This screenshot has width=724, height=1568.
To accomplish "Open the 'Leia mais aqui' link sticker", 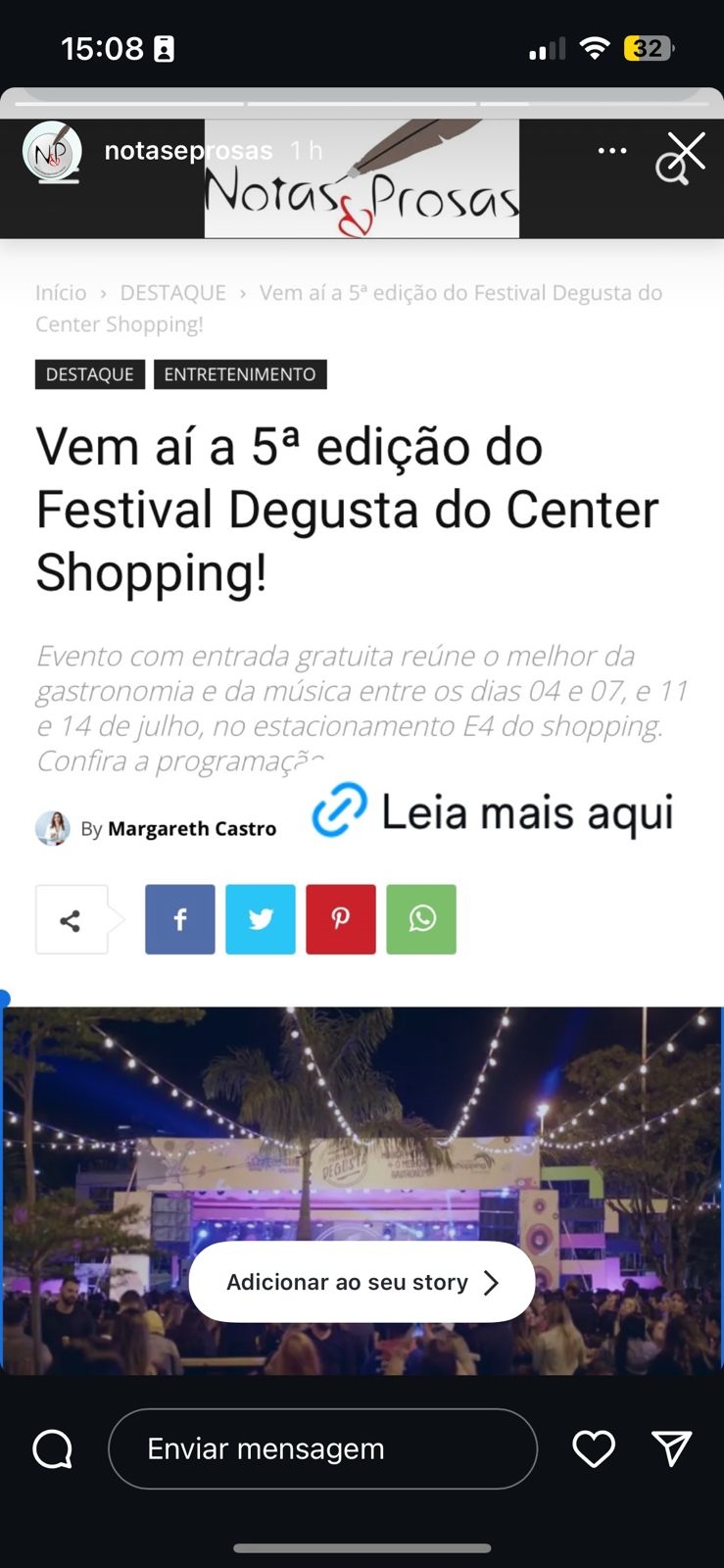I will coord(493,811).
